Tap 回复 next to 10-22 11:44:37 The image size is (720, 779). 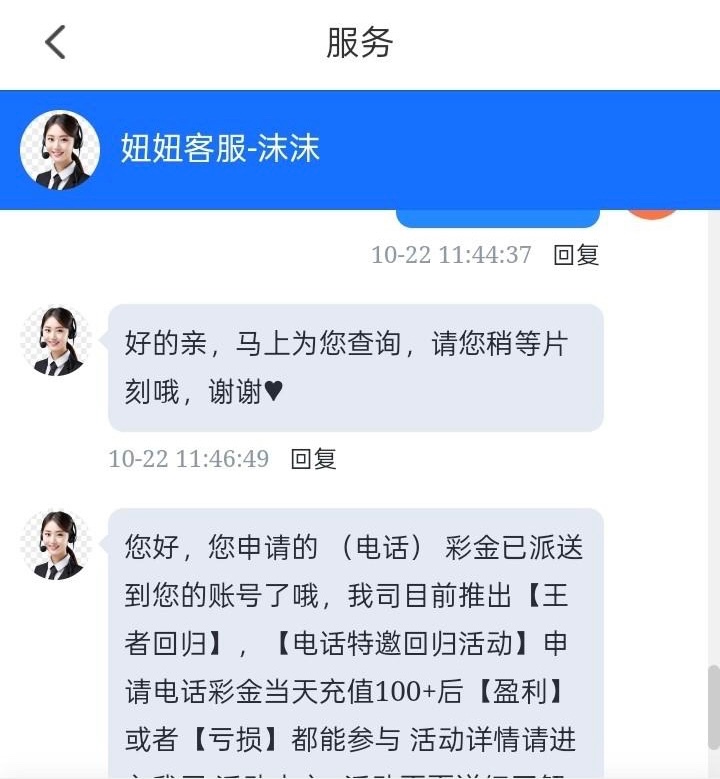click(x=576, y=255)
